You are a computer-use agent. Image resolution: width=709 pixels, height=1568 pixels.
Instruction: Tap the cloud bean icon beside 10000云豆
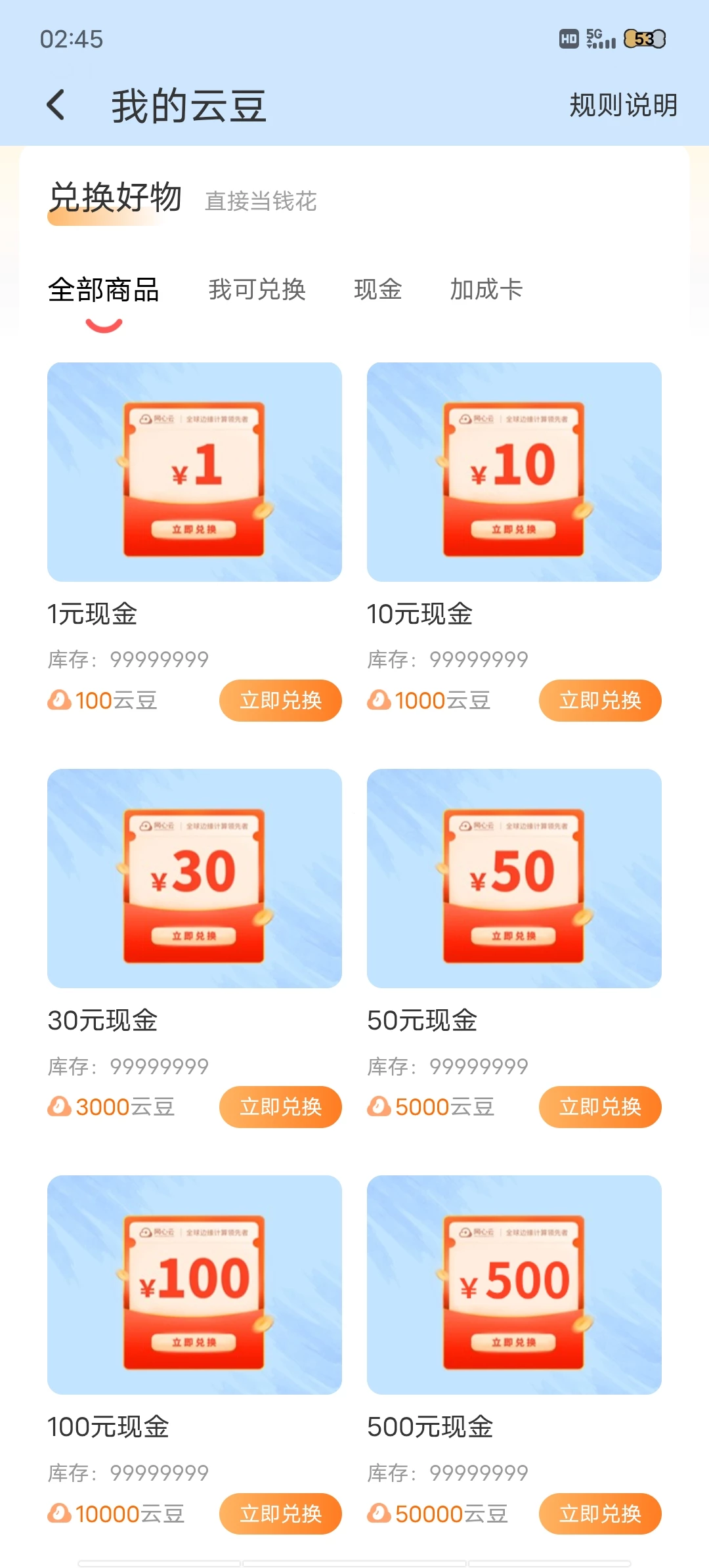(61, 1514)
